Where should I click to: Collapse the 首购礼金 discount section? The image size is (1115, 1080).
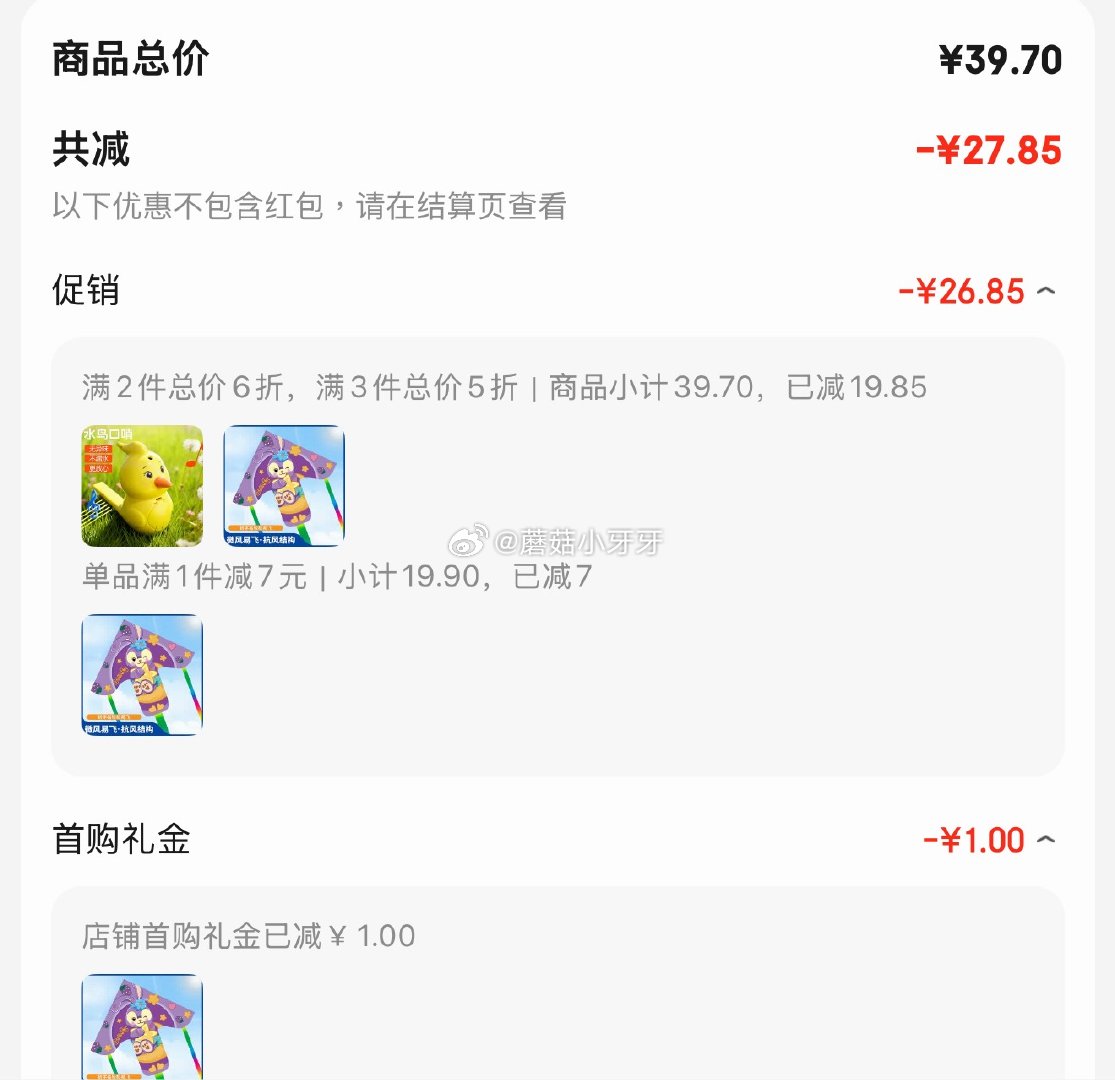1045,840
